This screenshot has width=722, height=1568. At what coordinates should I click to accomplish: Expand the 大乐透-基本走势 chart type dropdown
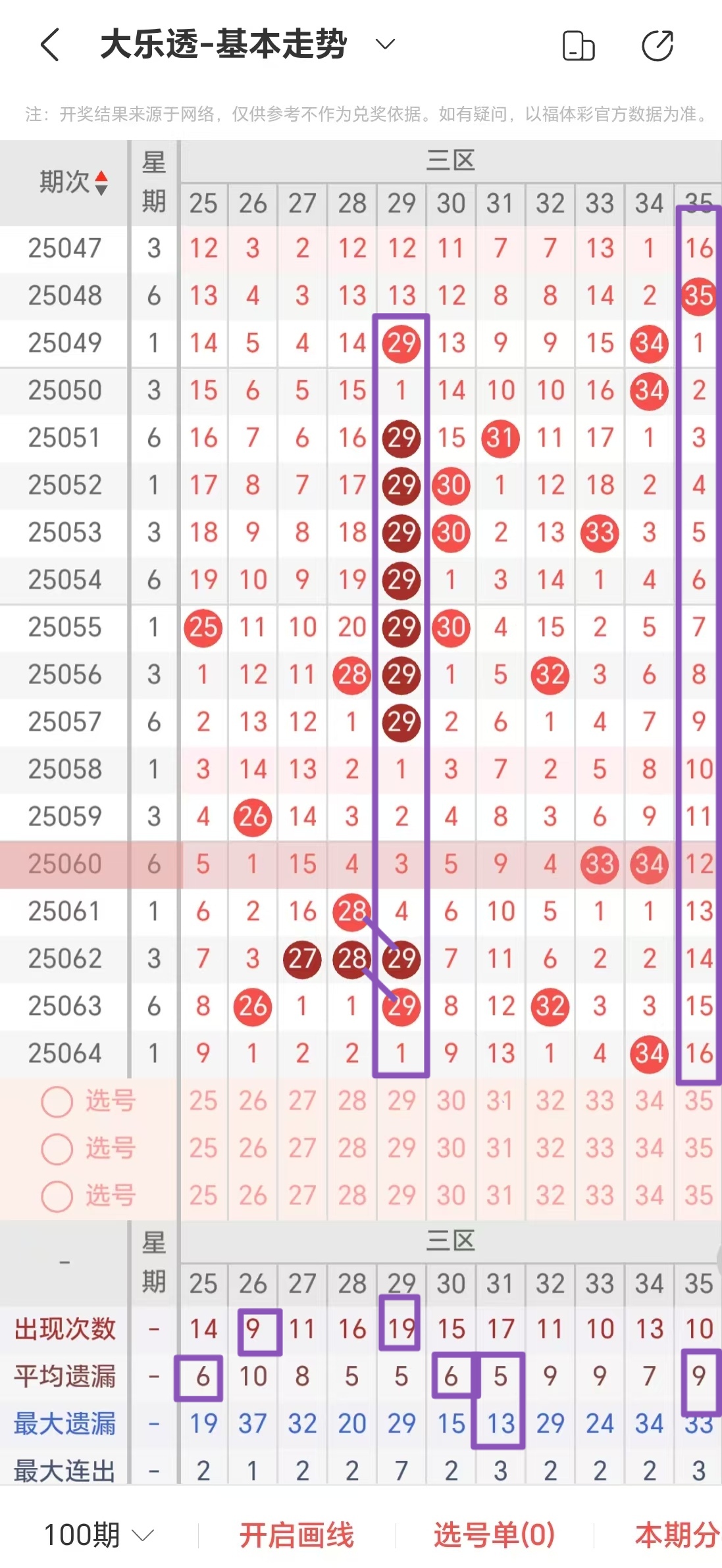click(385, 45)
